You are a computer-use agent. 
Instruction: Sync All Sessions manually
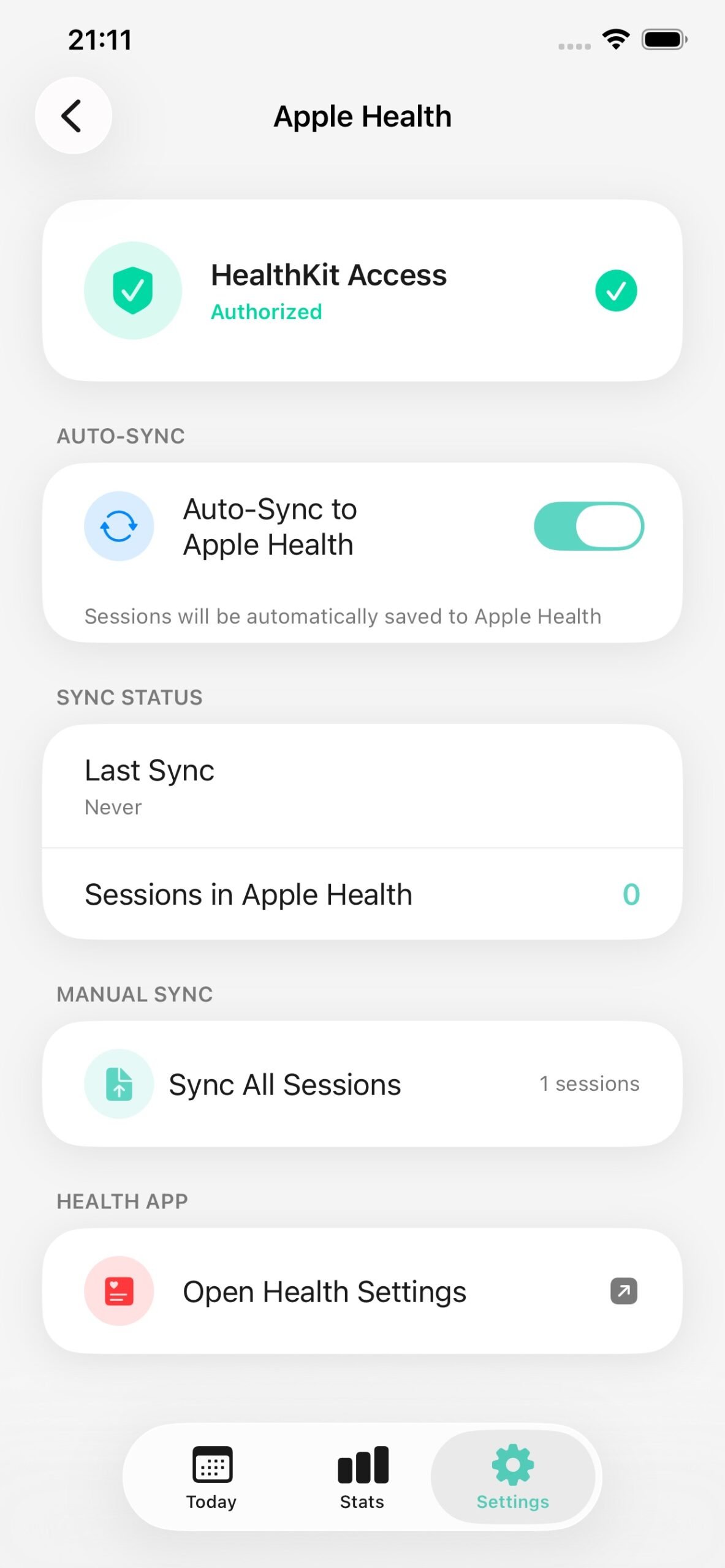[x=362, y=1084]
